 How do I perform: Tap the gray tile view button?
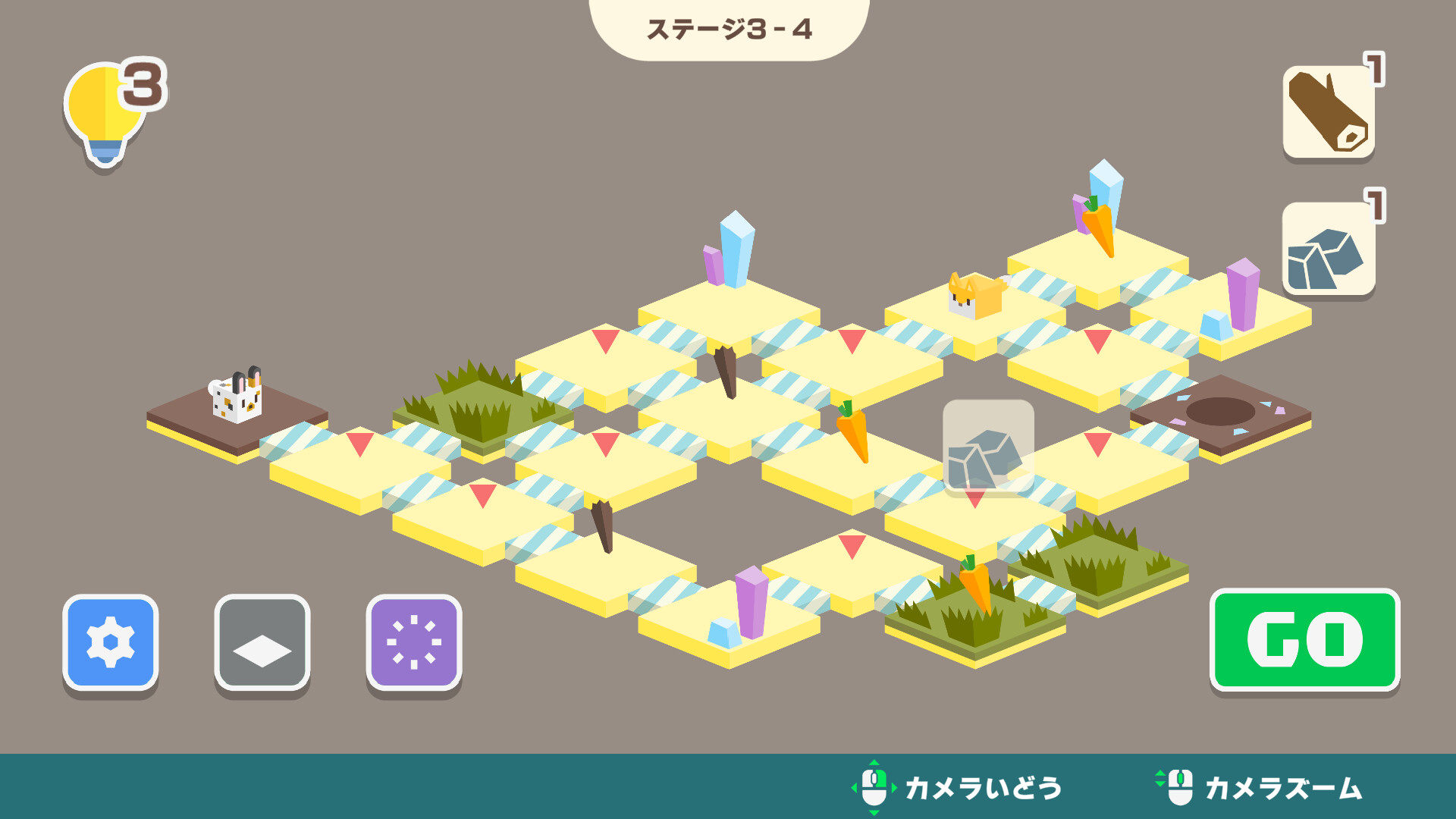[x=262, y=642]
